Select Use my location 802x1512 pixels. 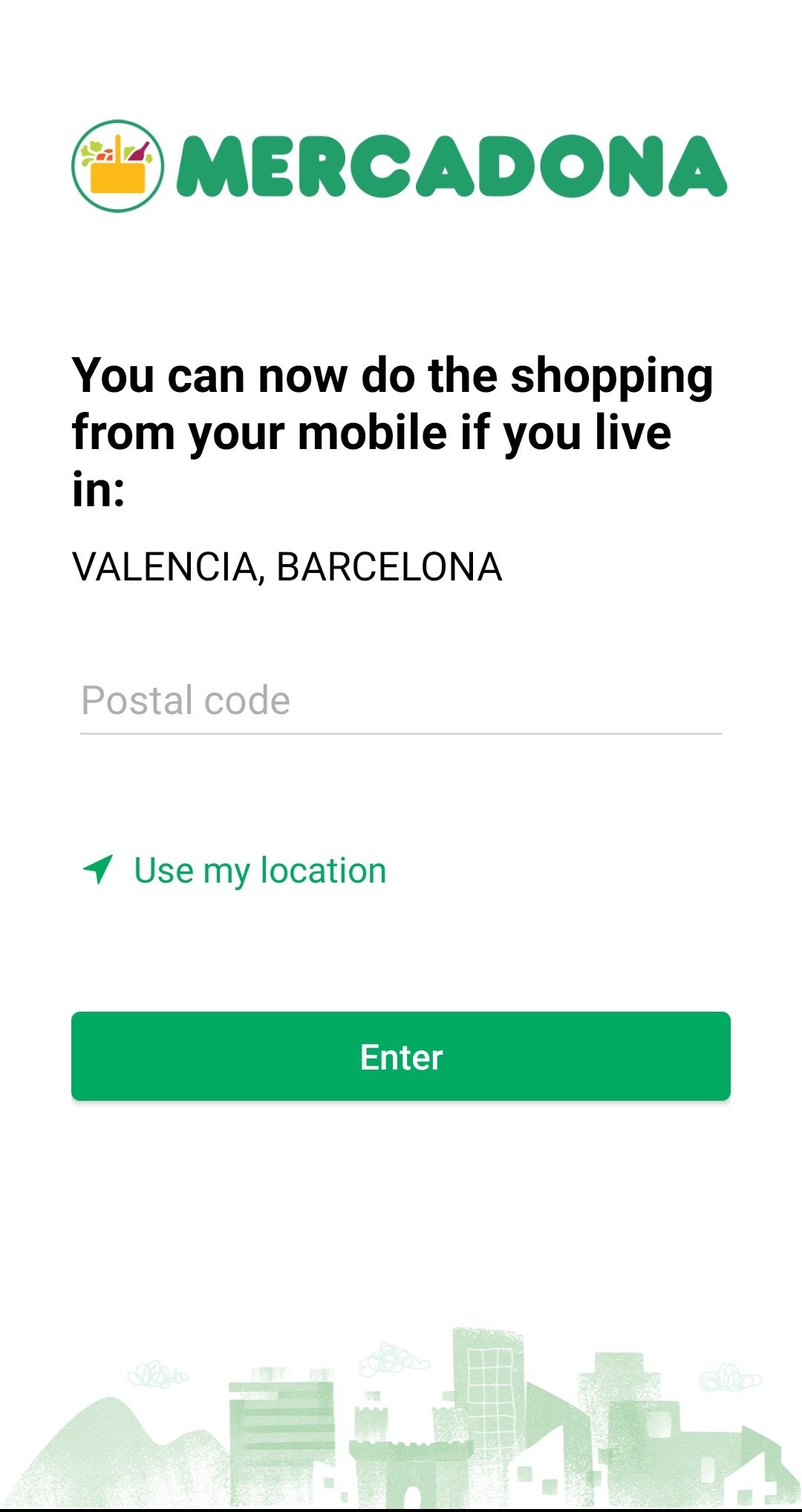[235, 870]
